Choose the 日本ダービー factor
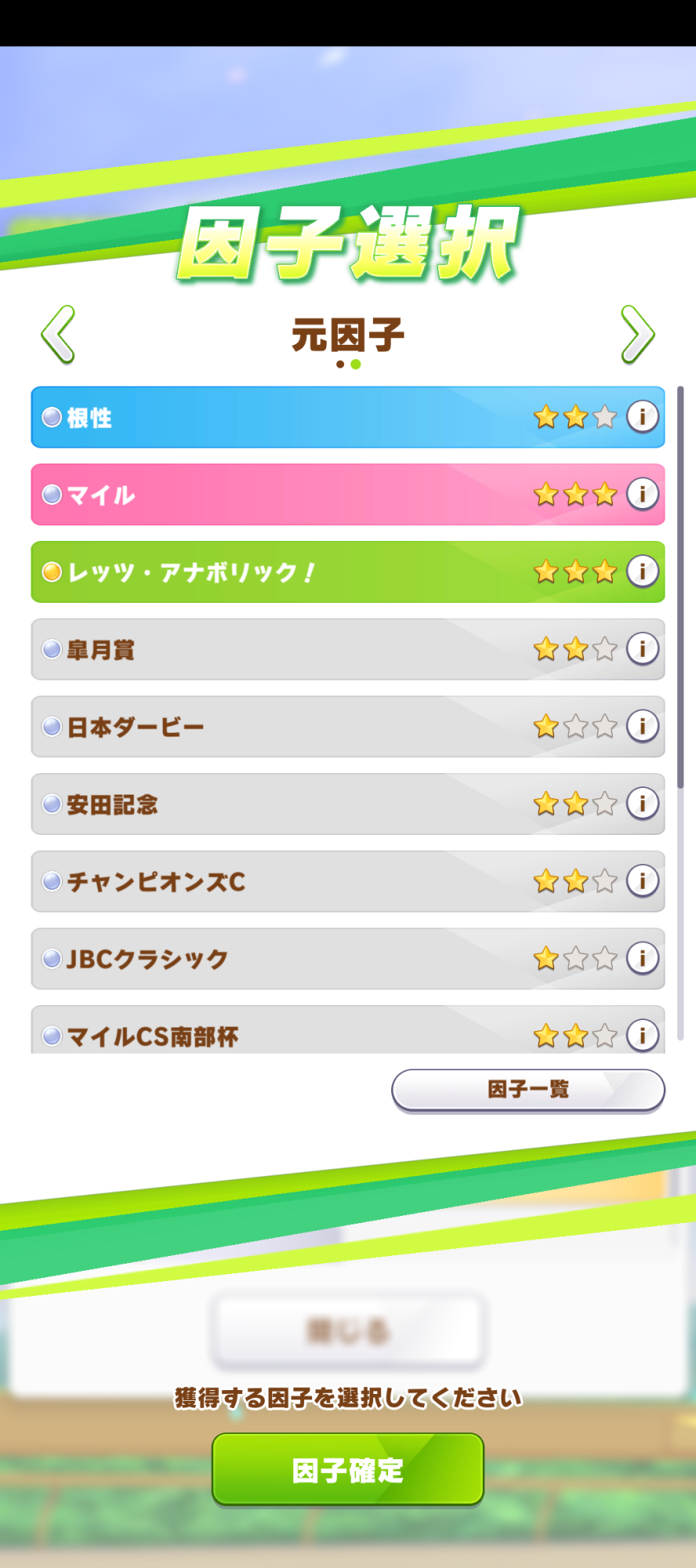 click(x=348, y=727)
